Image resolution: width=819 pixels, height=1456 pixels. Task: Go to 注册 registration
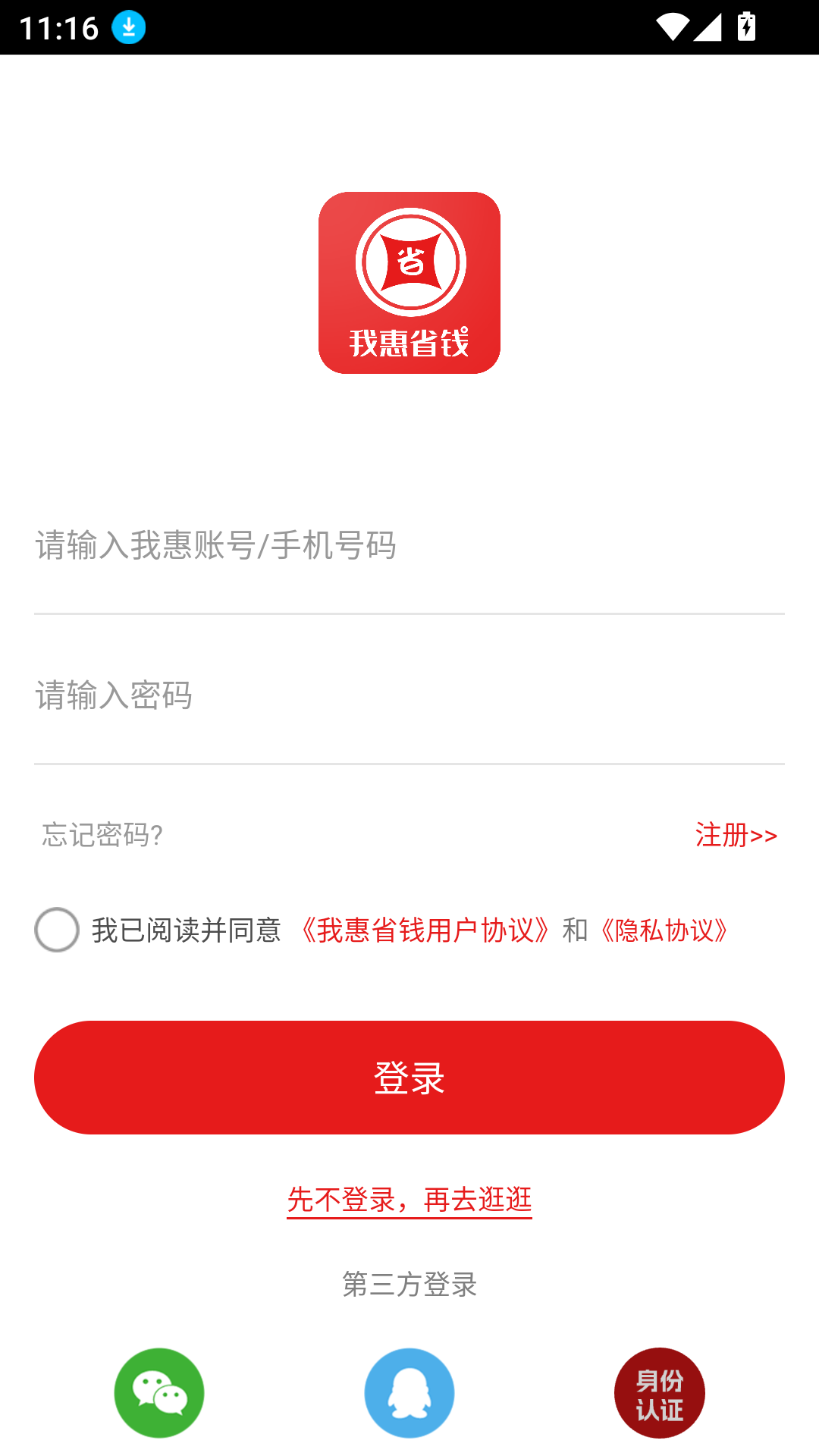coord(736,835)
